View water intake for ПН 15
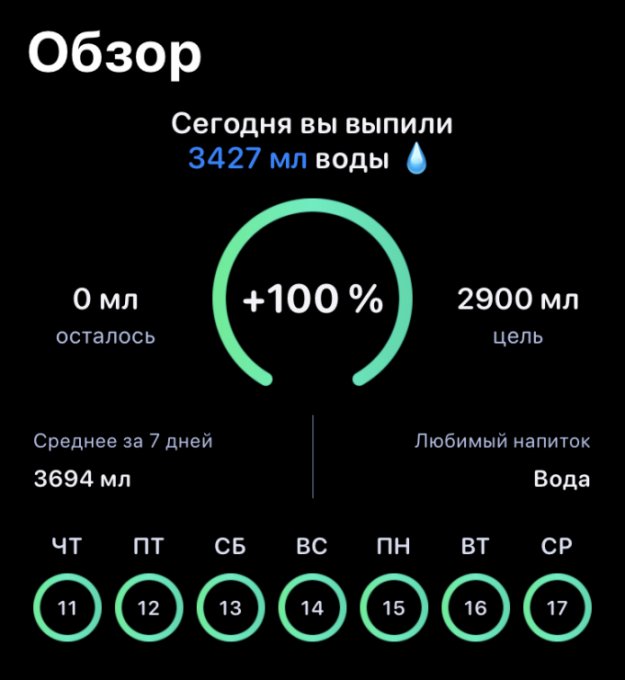This screenshot has height=680, width=625. click(394, 608)
